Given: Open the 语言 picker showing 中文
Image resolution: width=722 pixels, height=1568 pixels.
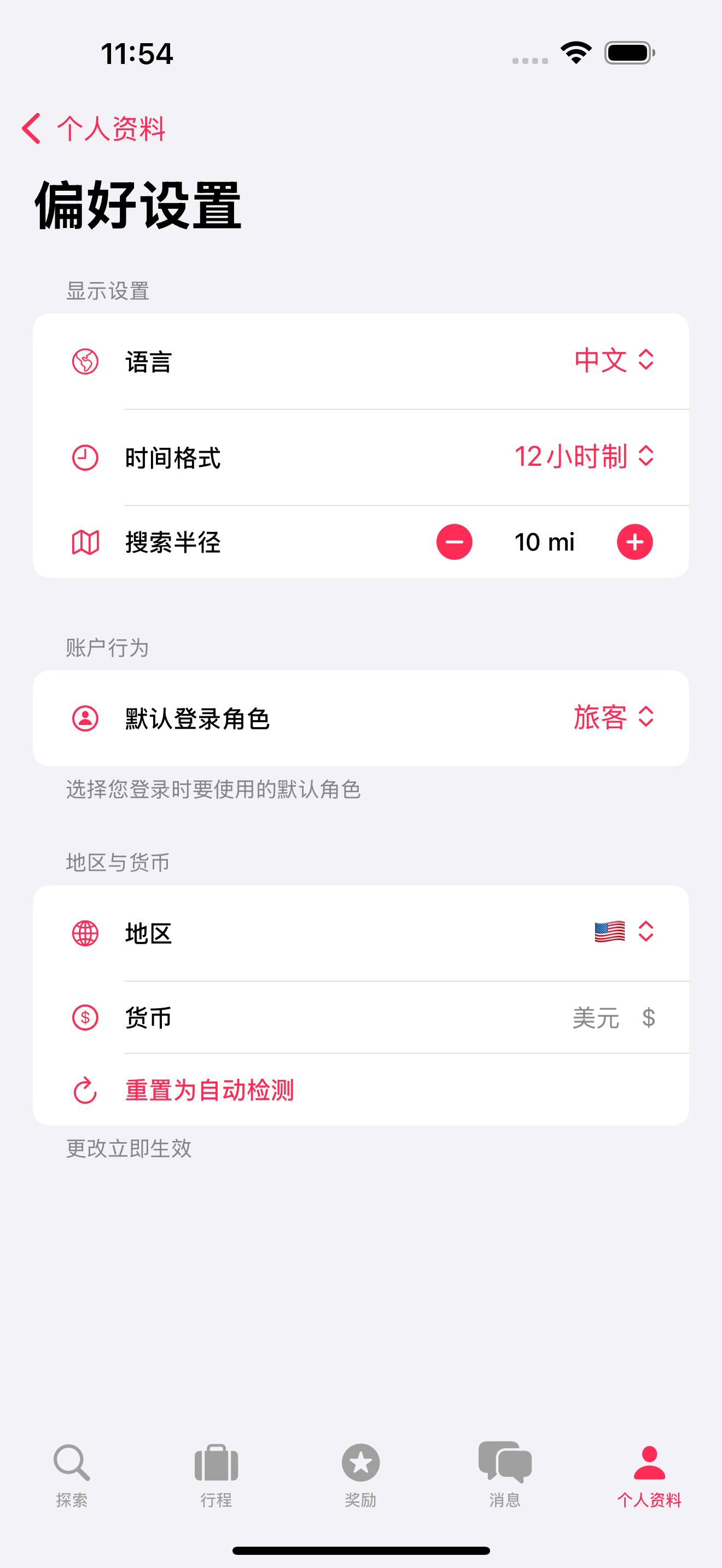Looking at the screenshot, I should pyautogui.click(x=614, y=360).
